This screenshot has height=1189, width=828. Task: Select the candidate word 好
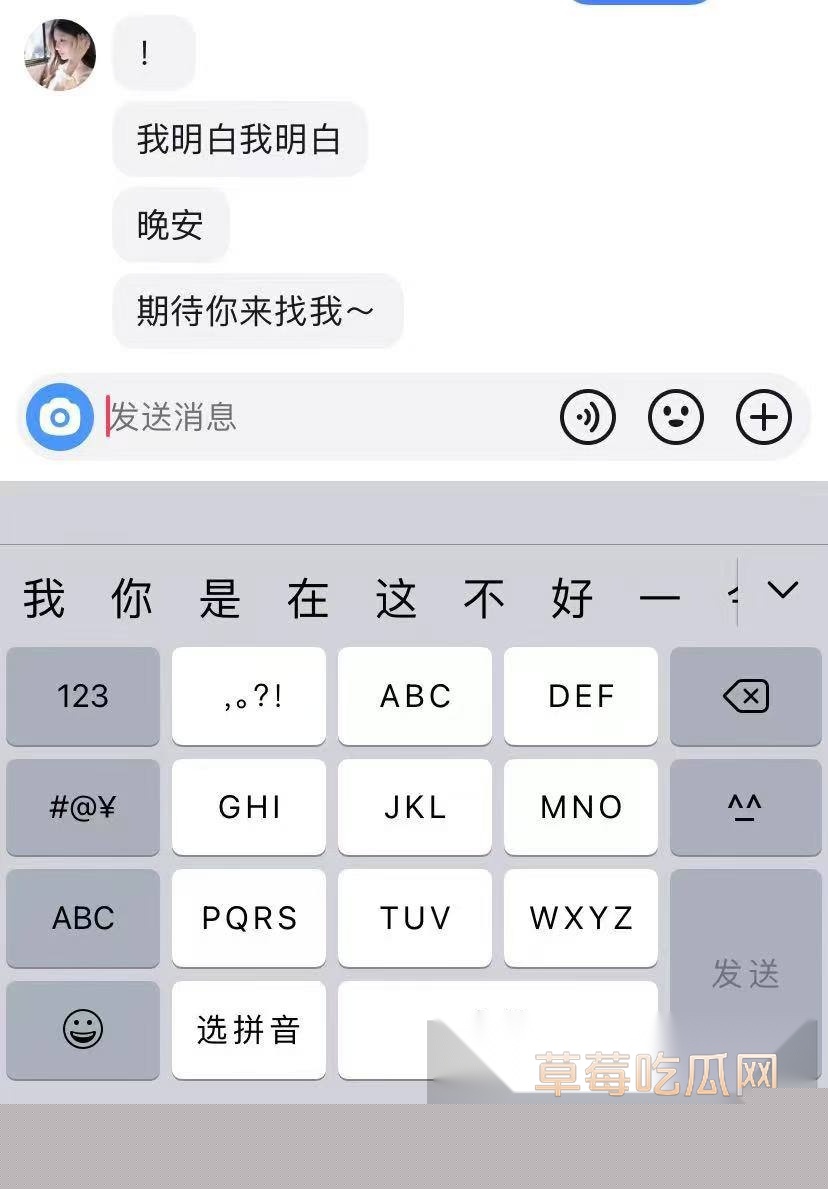(572, 599)
